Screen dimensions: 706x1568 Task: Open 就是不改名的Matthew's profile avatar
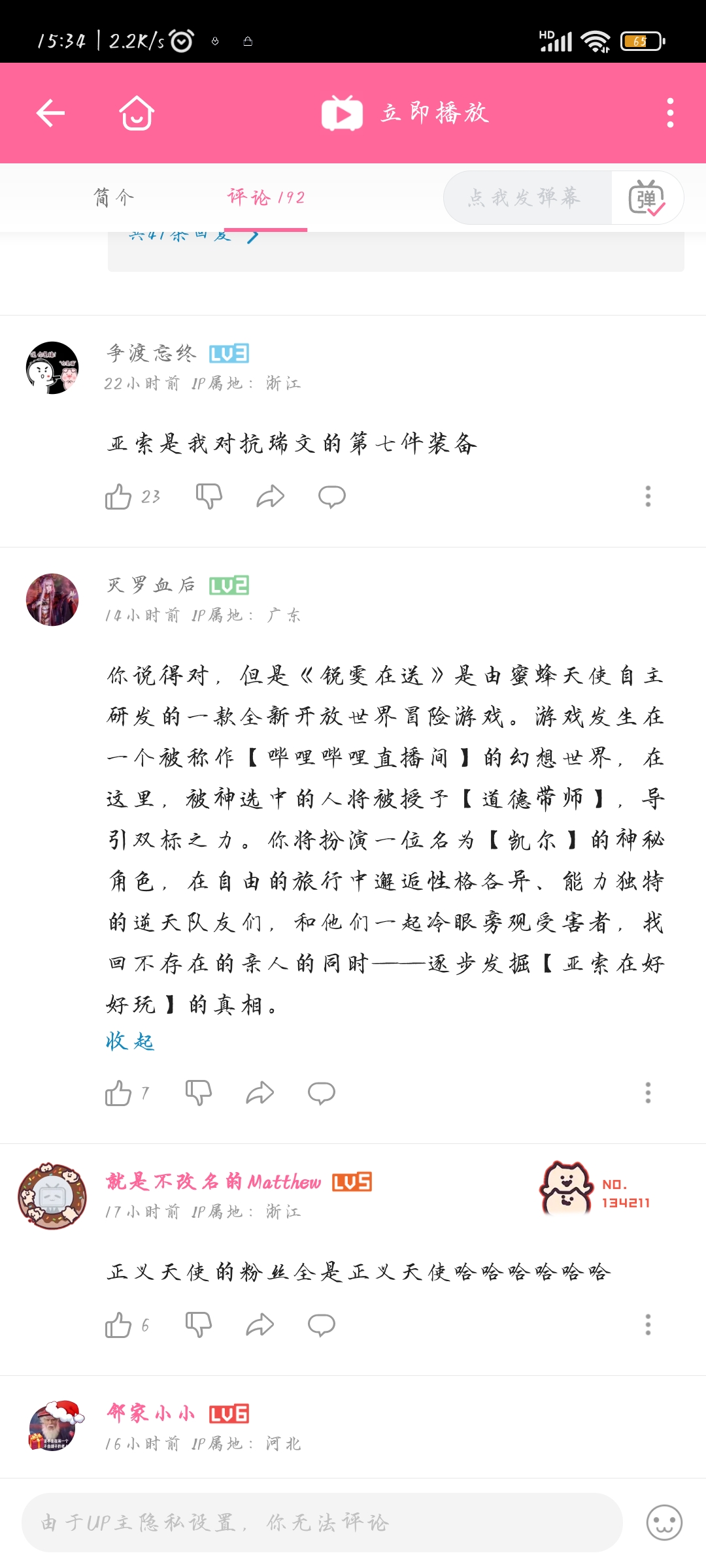(52, 1196)
